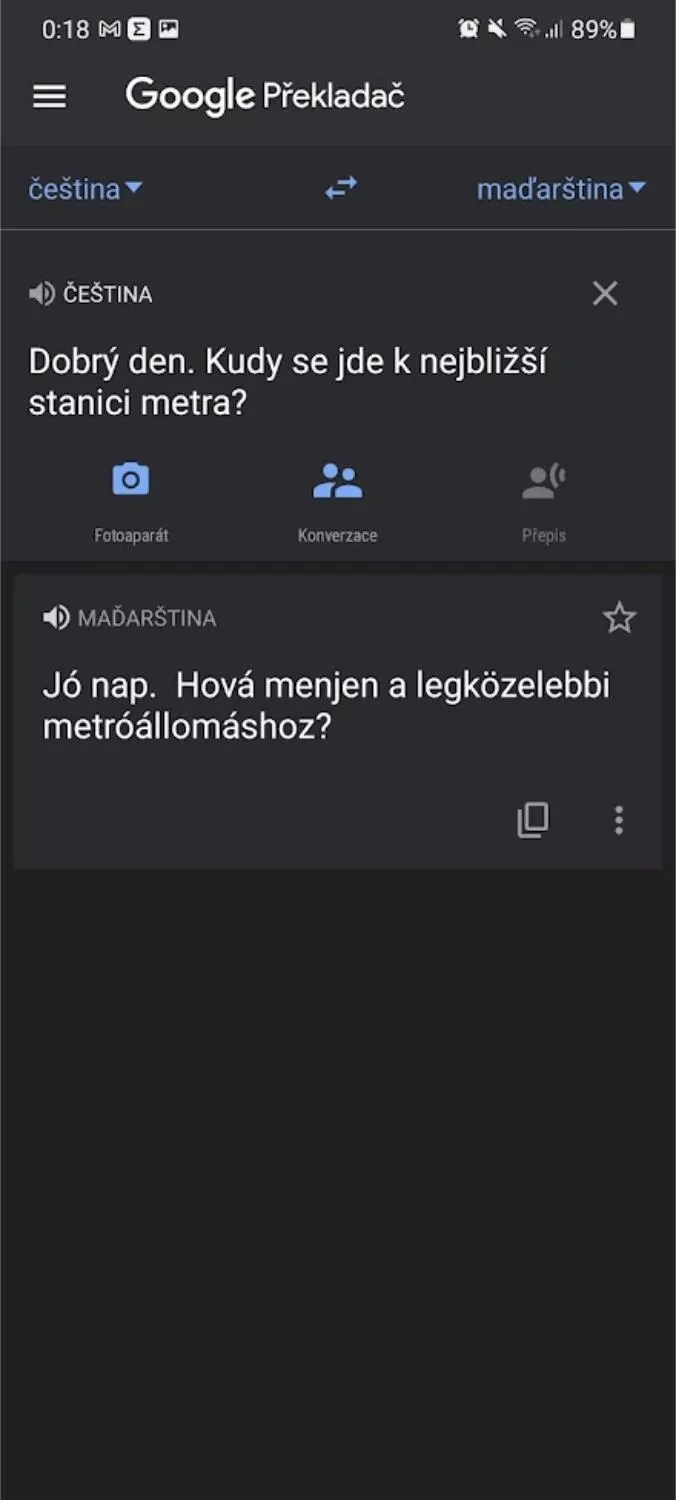Listen to the Czech source text

click(42, 294)
